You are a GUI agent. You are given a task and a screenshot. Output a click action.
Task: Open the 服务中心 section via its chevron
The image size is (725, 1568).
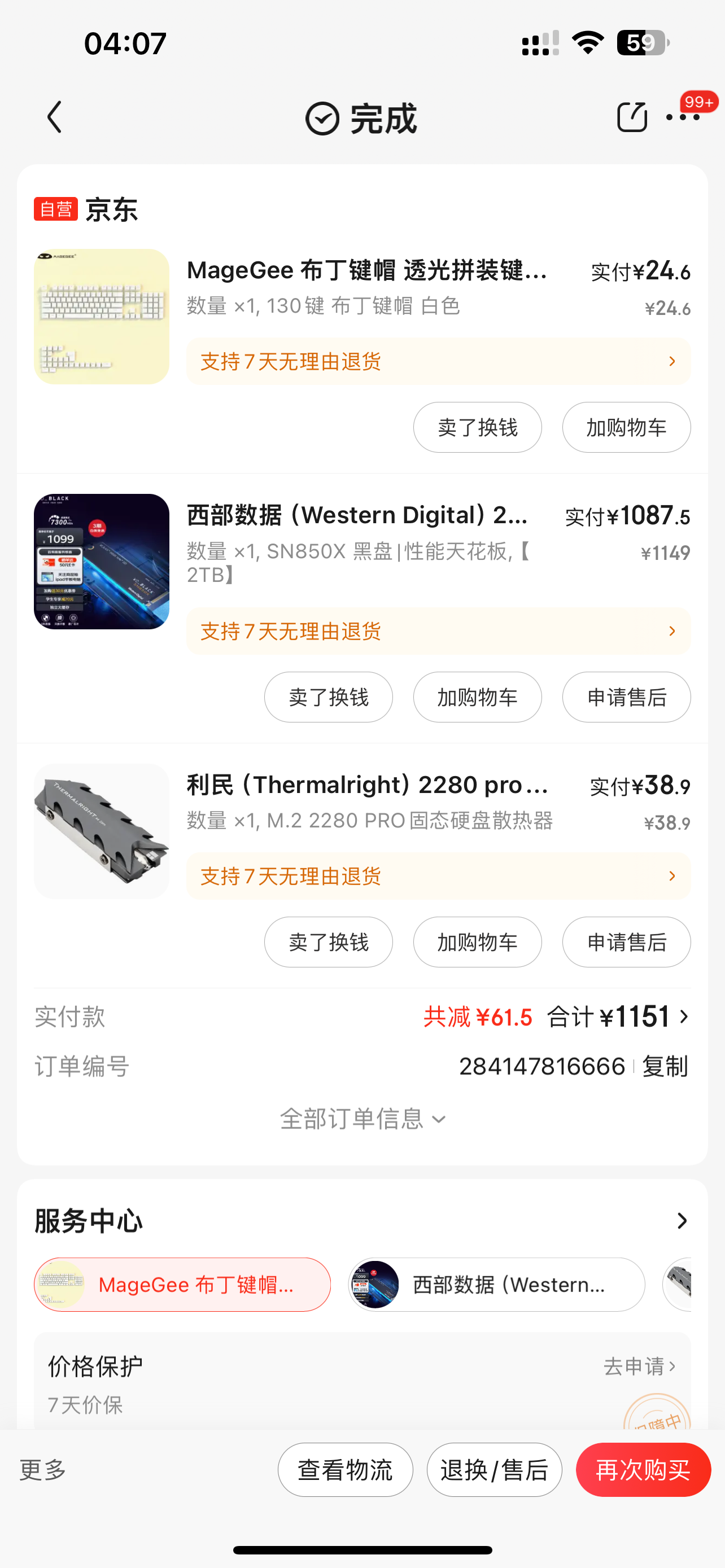pyautogui.click(x=682, y=1221)
